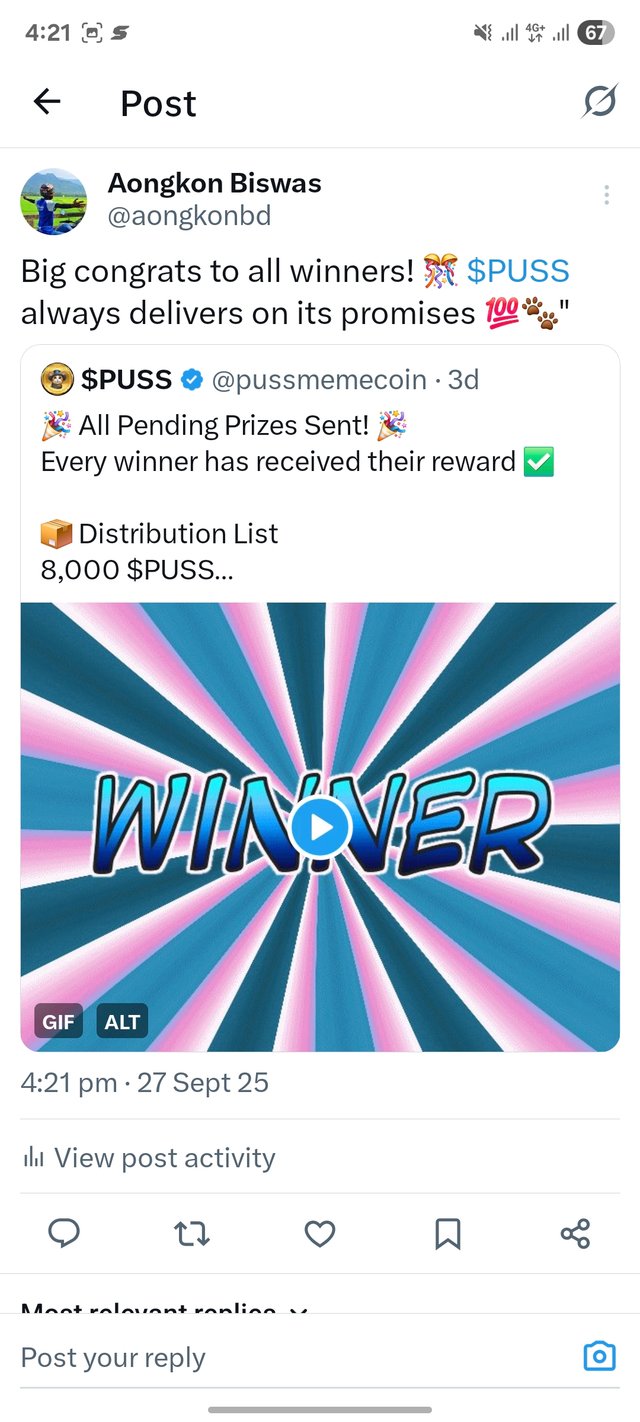Open the camera to attach a photo

click(x=598, y=1356)
